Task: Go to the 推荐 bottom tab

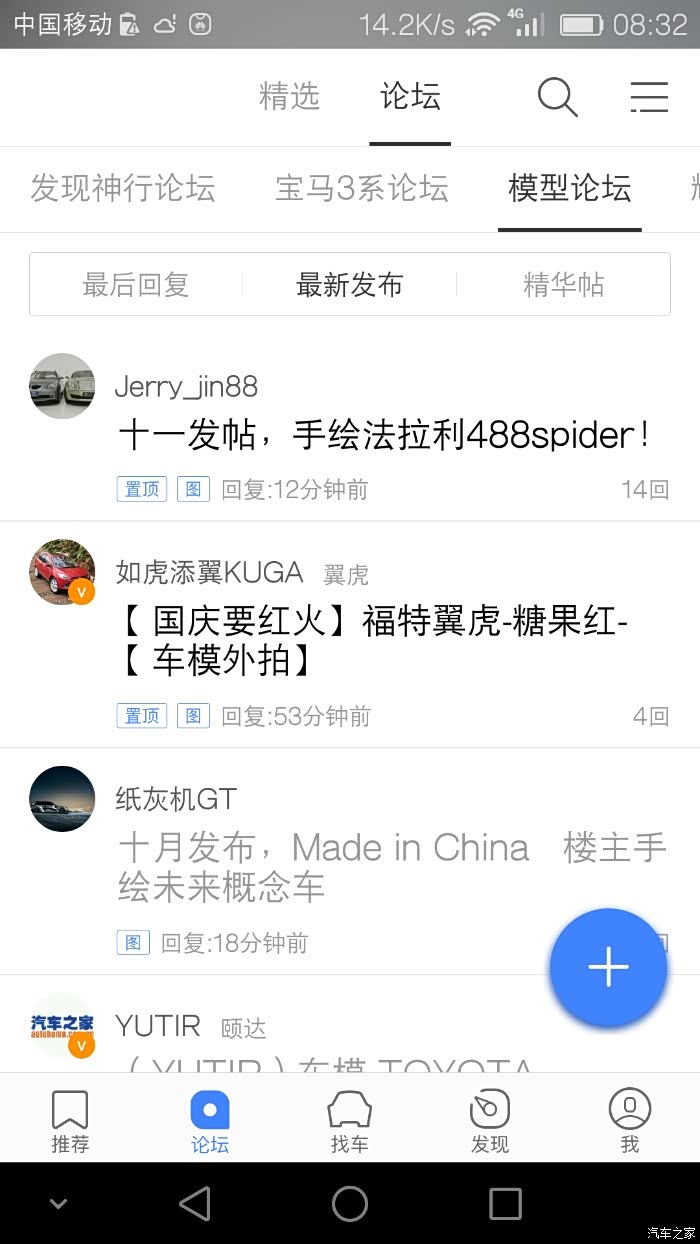Action: pos(70,1120)
